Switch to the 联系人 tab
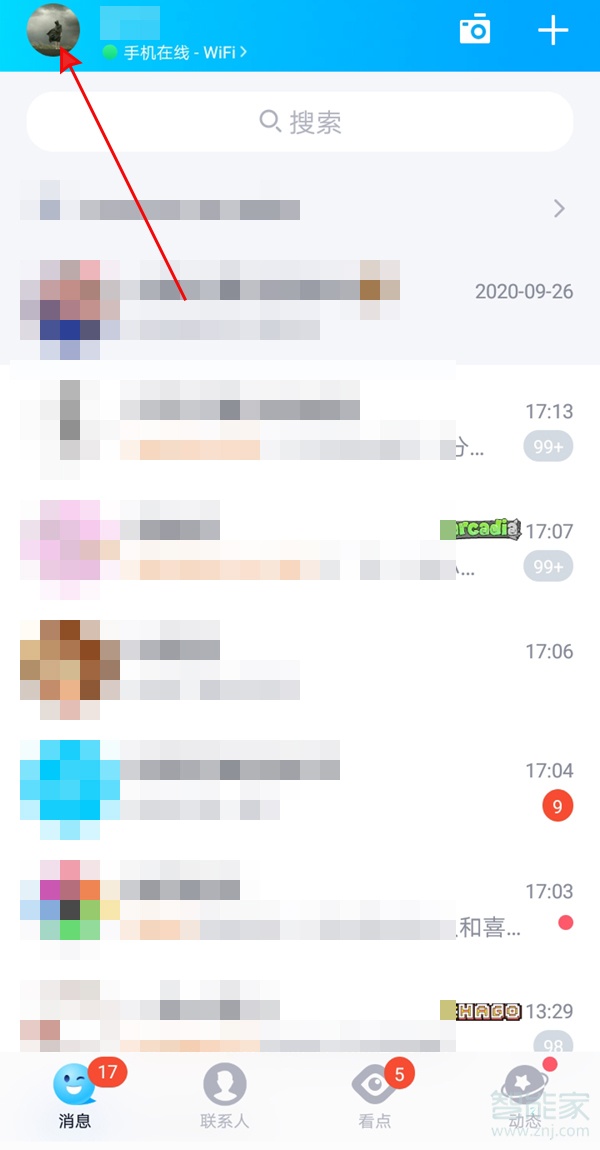600x1150 pixels. (x=224, y=1095)
